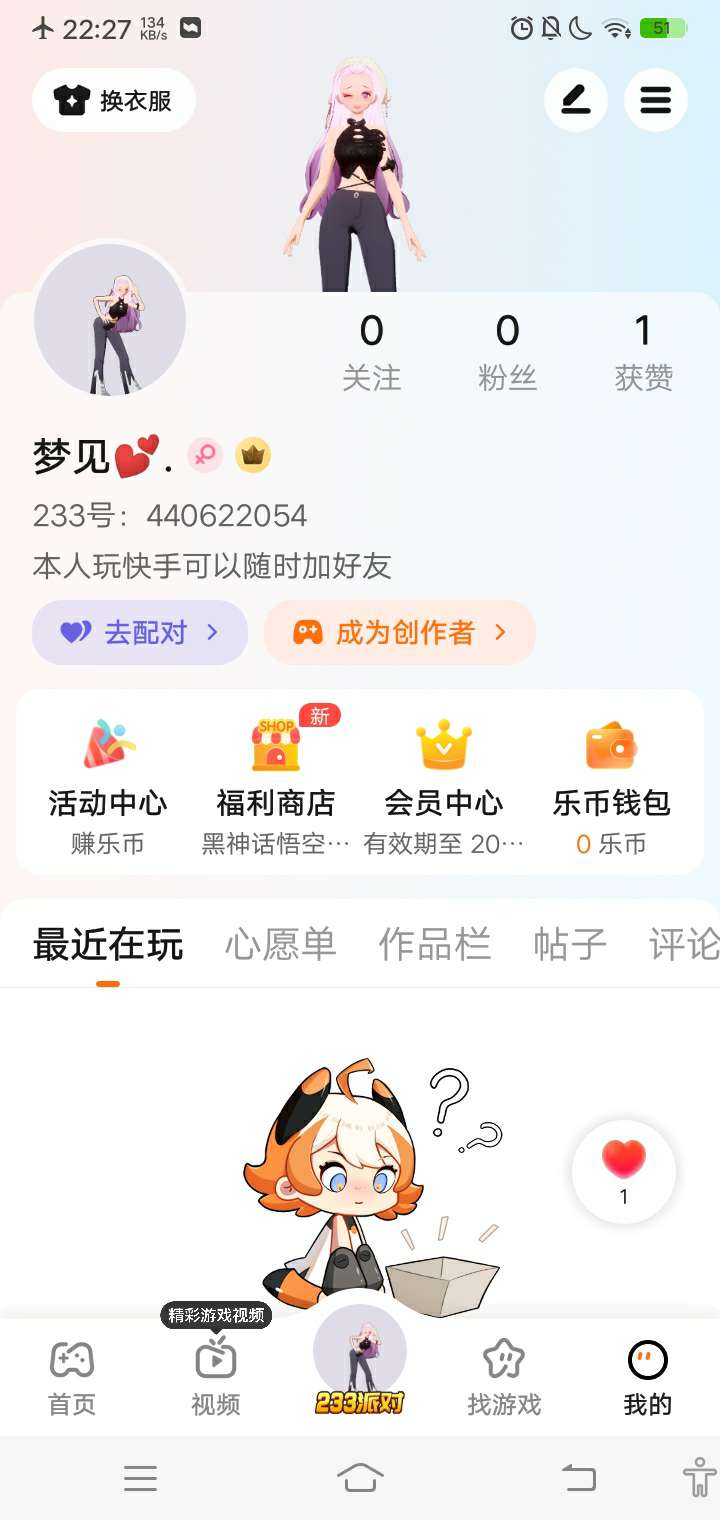Tap the 换衣服 change outfit button
The image size is (720, 1520).
click(113, 100)
